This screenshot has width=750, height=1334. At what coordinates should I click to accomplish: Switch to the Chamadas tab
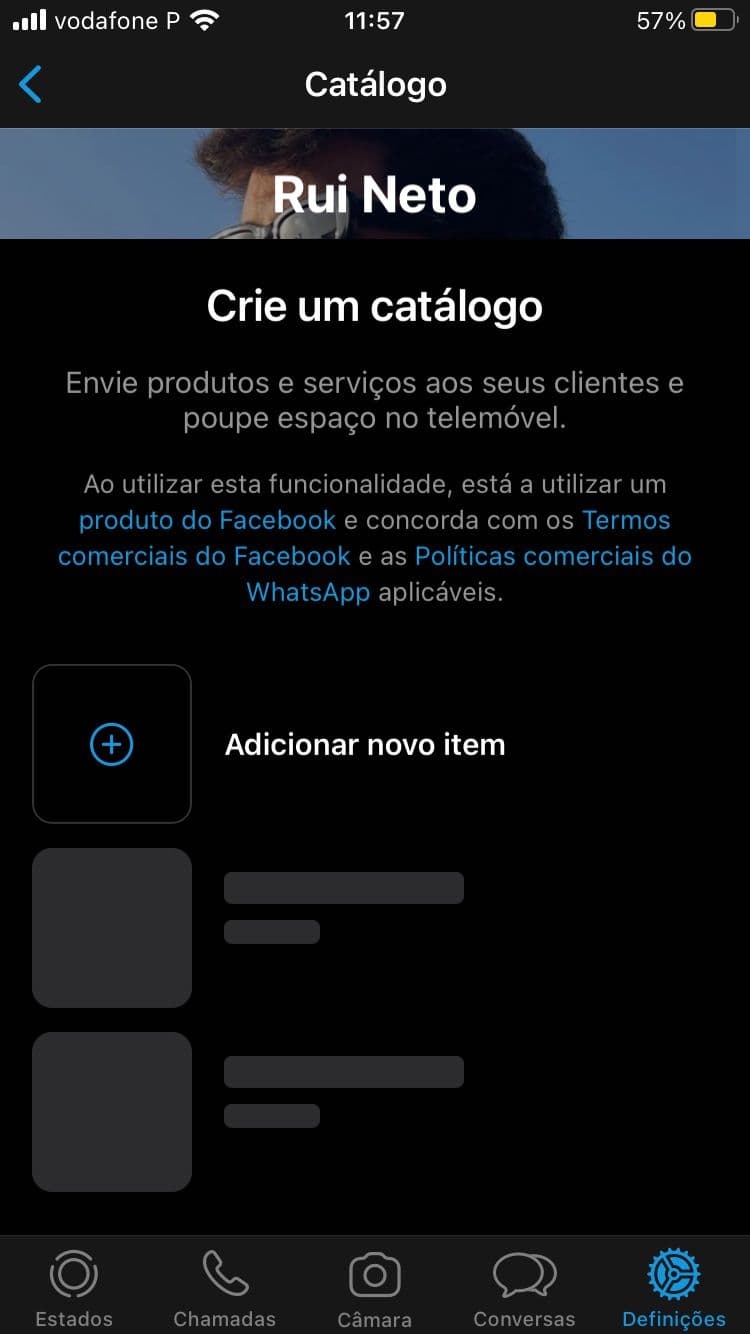[225, 1288]
